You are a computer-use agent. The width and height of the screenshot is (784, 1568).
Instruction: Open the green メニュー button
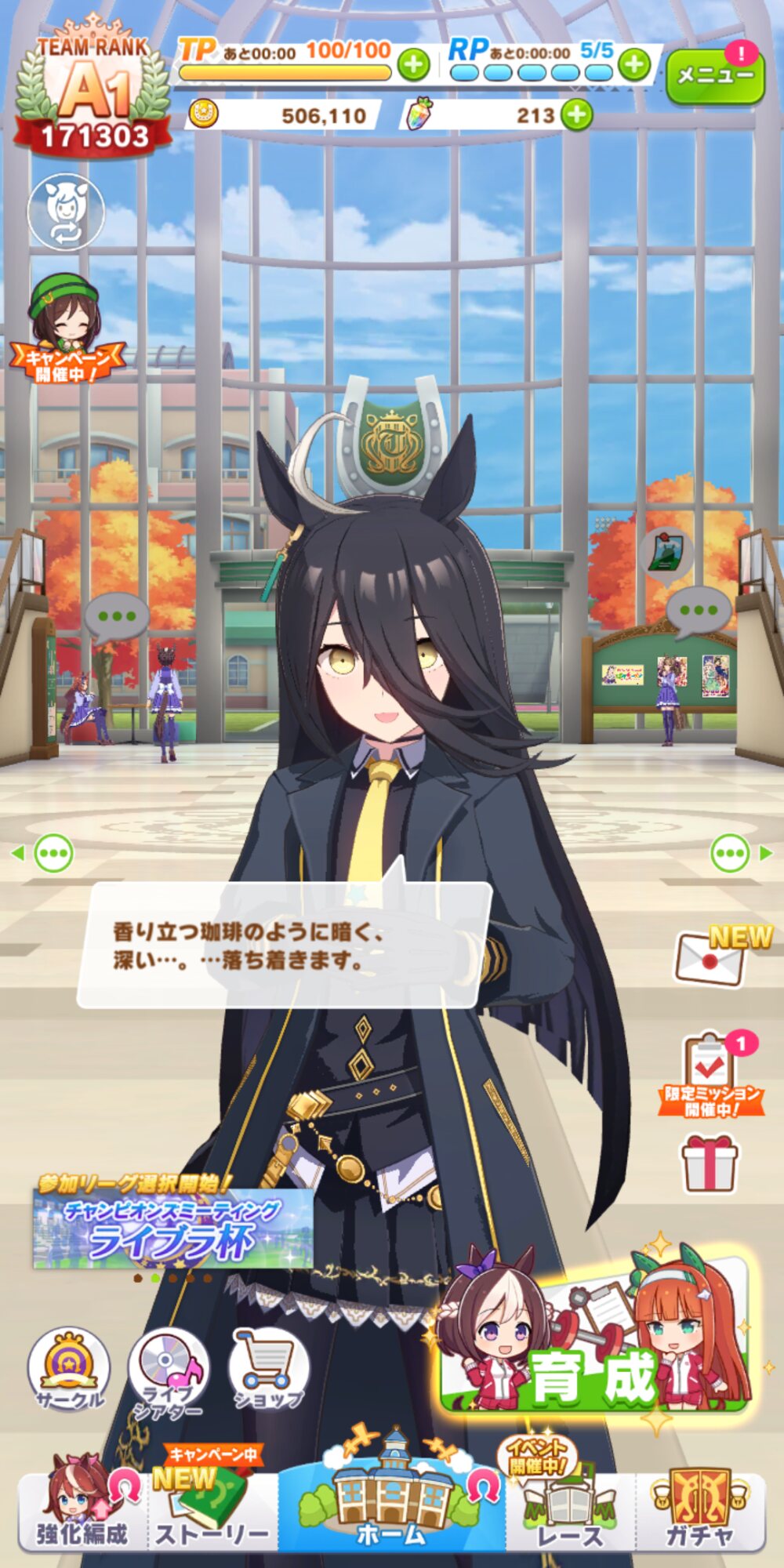pyautogui.click(x=714, y=75)
